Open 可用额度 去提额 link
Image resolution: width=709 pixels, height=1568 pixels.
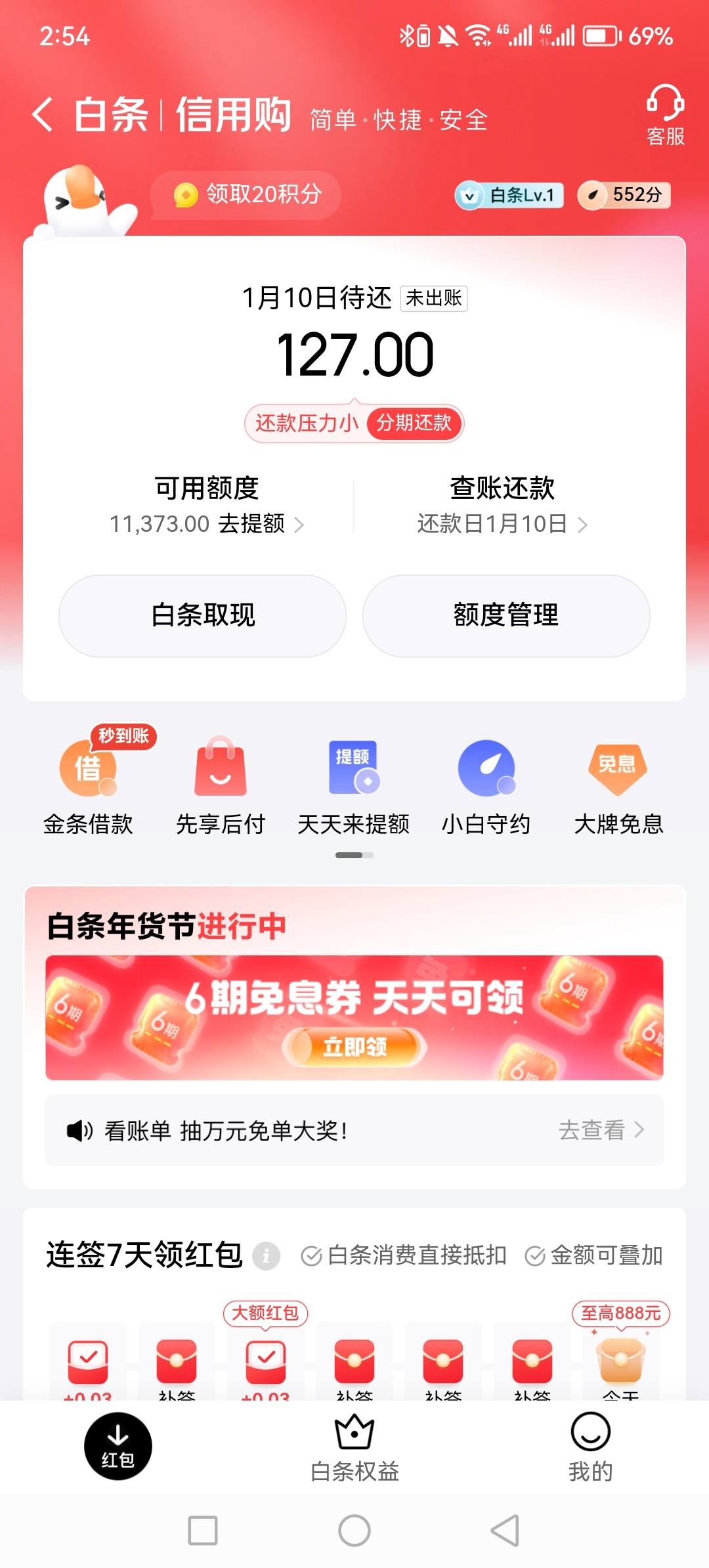pyautogui.click(x=206, y=524)
